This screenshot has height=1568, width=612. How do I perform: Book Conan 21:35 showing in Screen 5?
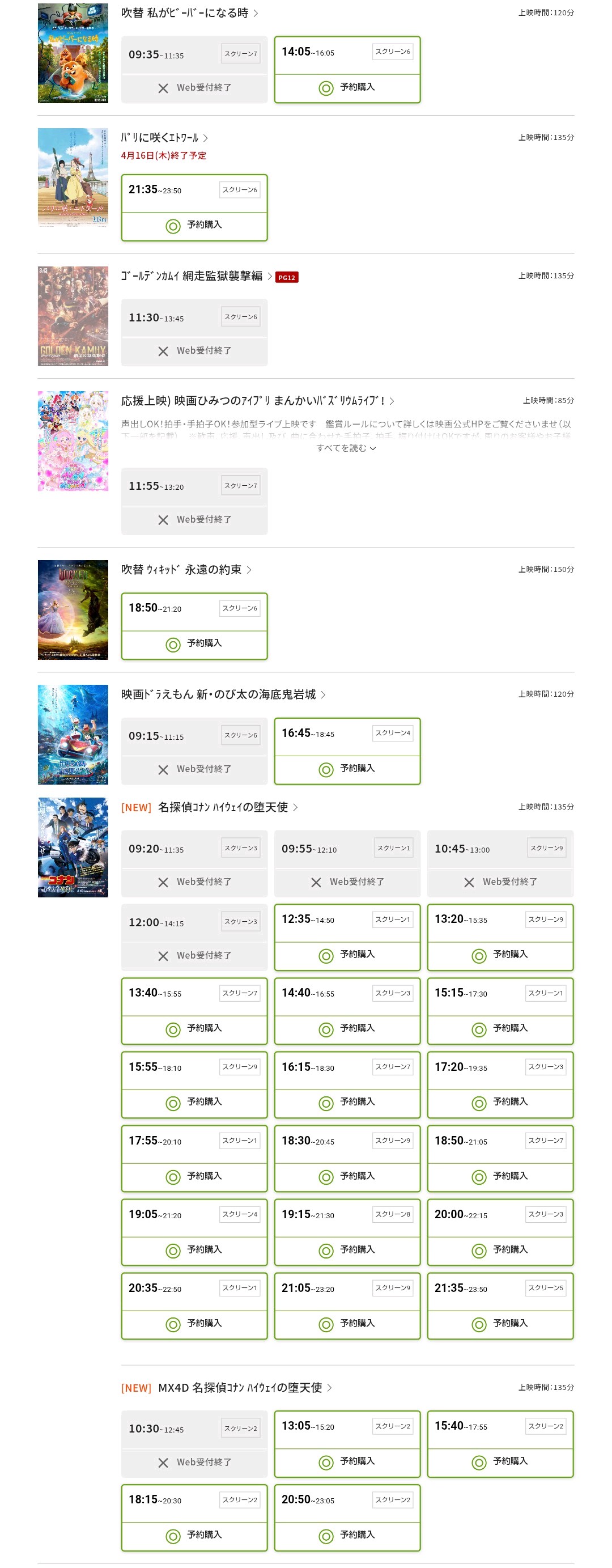(499, 1324)
